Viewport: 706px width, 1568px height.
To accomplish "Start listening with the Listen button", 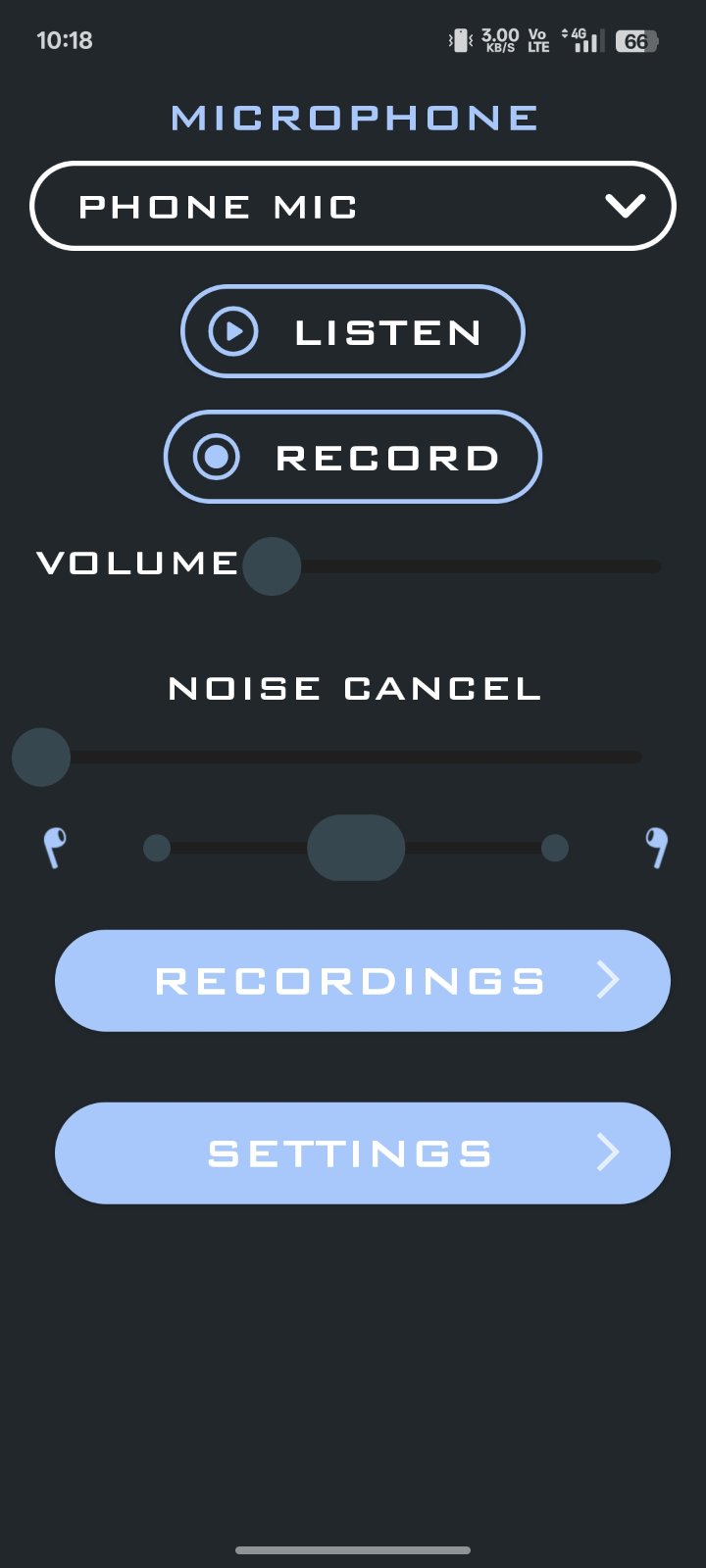I will pyautogui.click(x=353, y=332).
